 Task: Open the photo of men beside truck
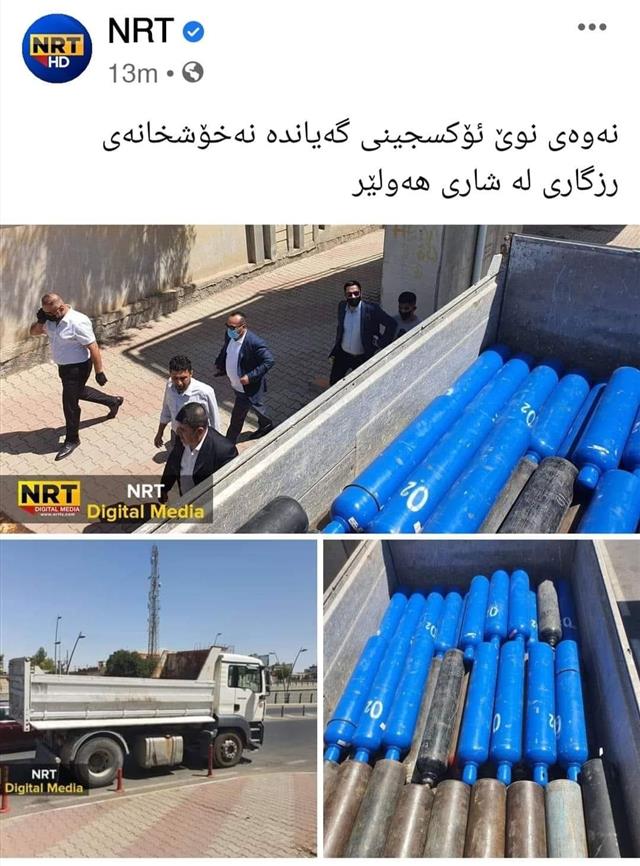click(x=320, y=378)
